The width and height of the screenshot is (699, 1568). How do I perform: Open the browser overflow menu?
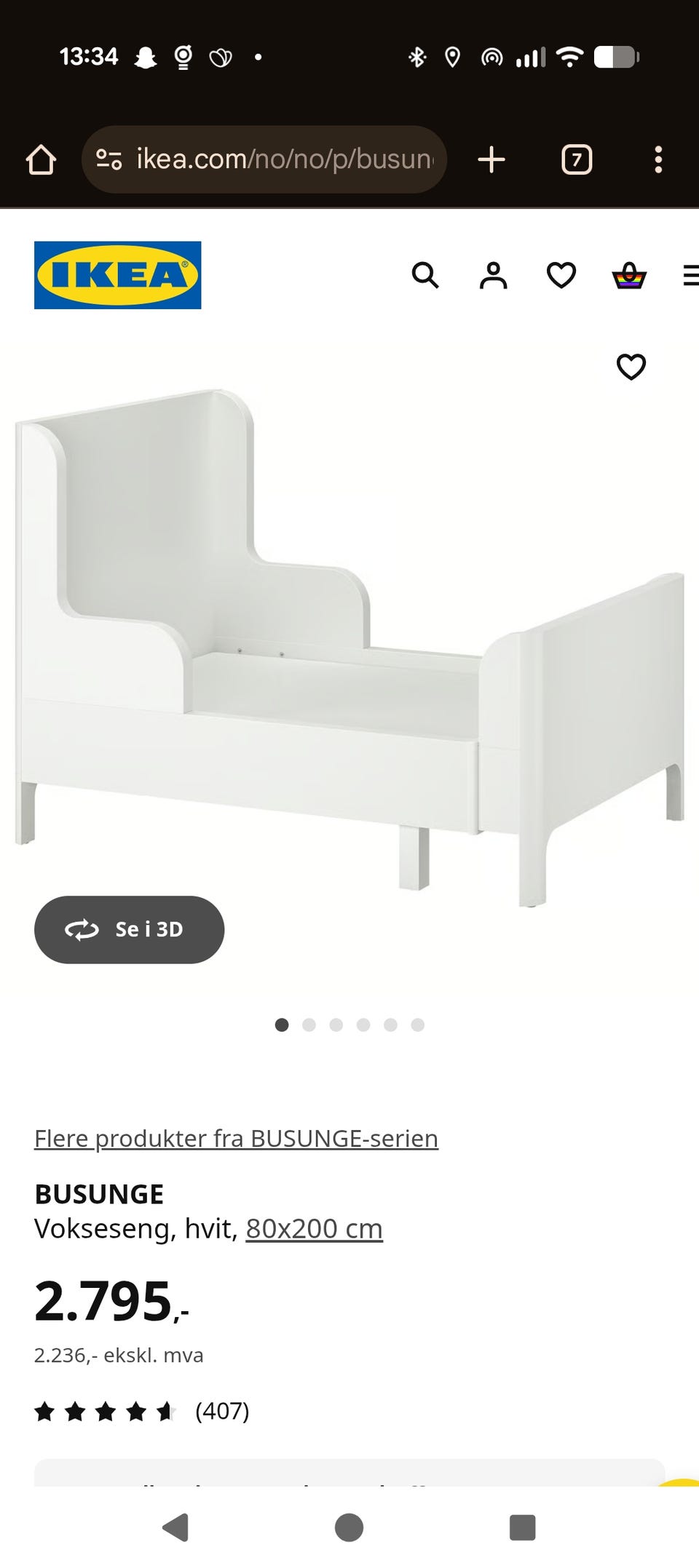[658, 159]
